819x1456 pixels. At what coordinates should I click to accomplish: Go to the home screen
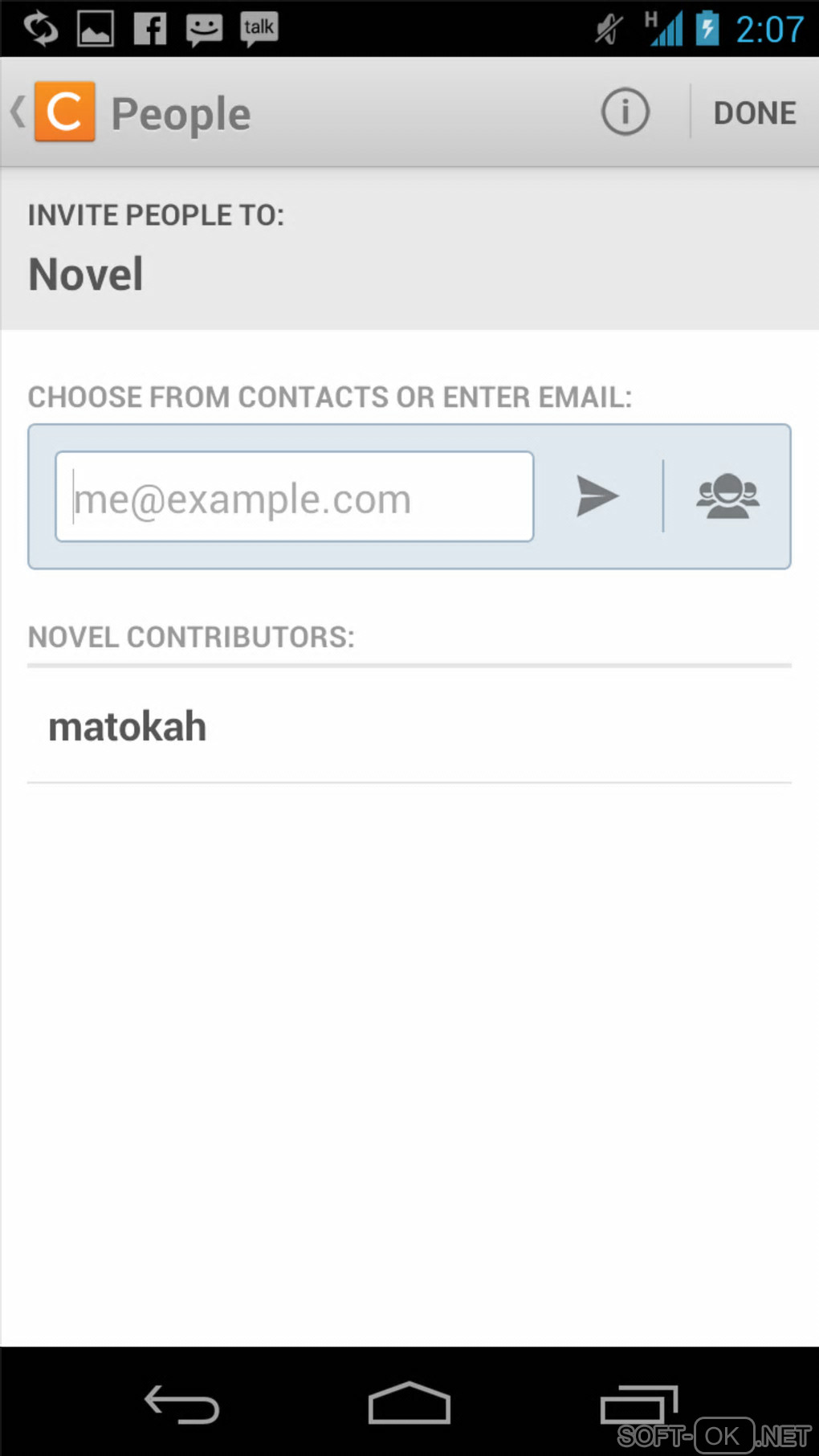click(x=409, y=1404)
